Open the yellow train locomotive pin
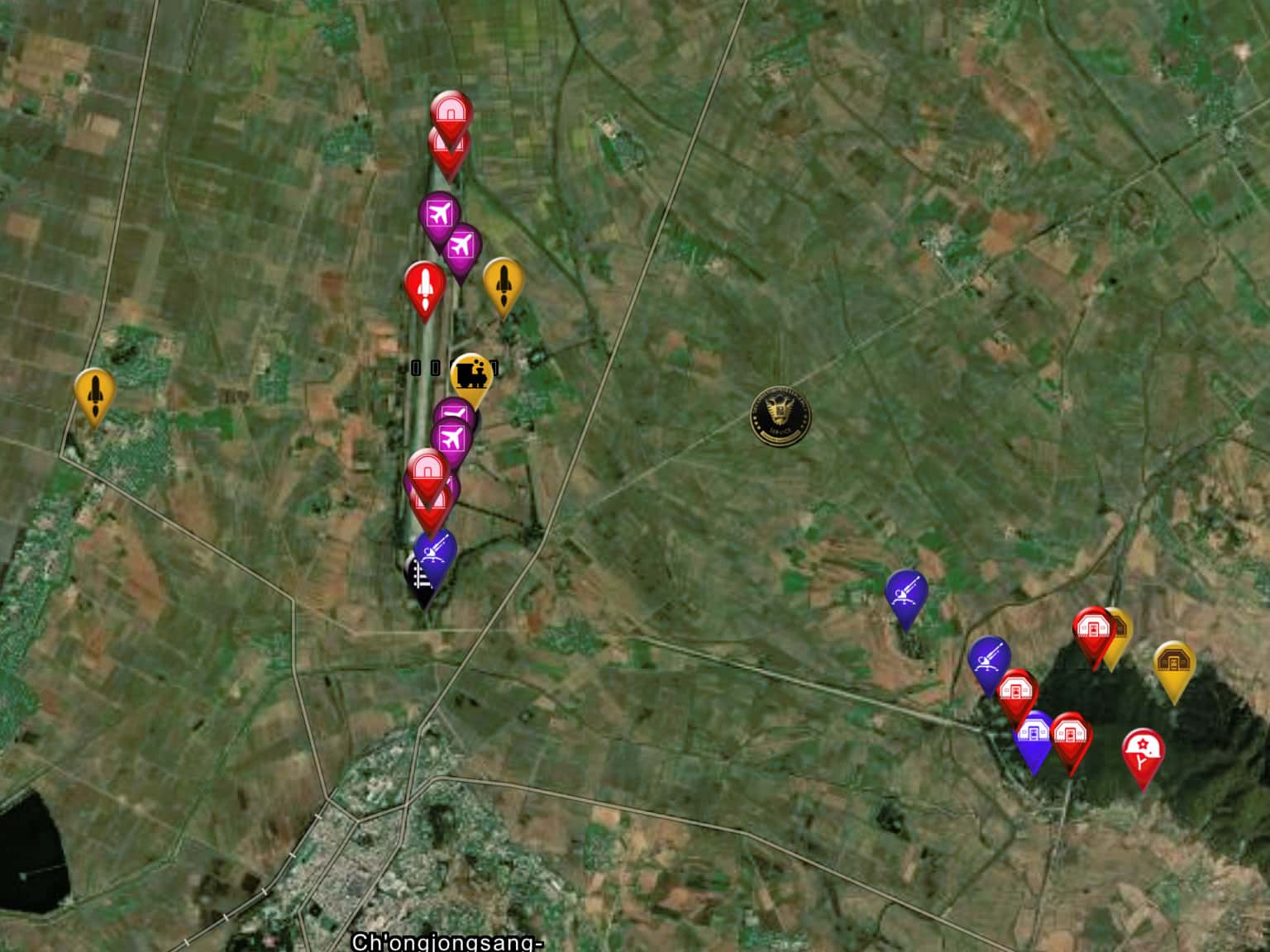This screenshot has width=1270, height=952. coord(472,374)
